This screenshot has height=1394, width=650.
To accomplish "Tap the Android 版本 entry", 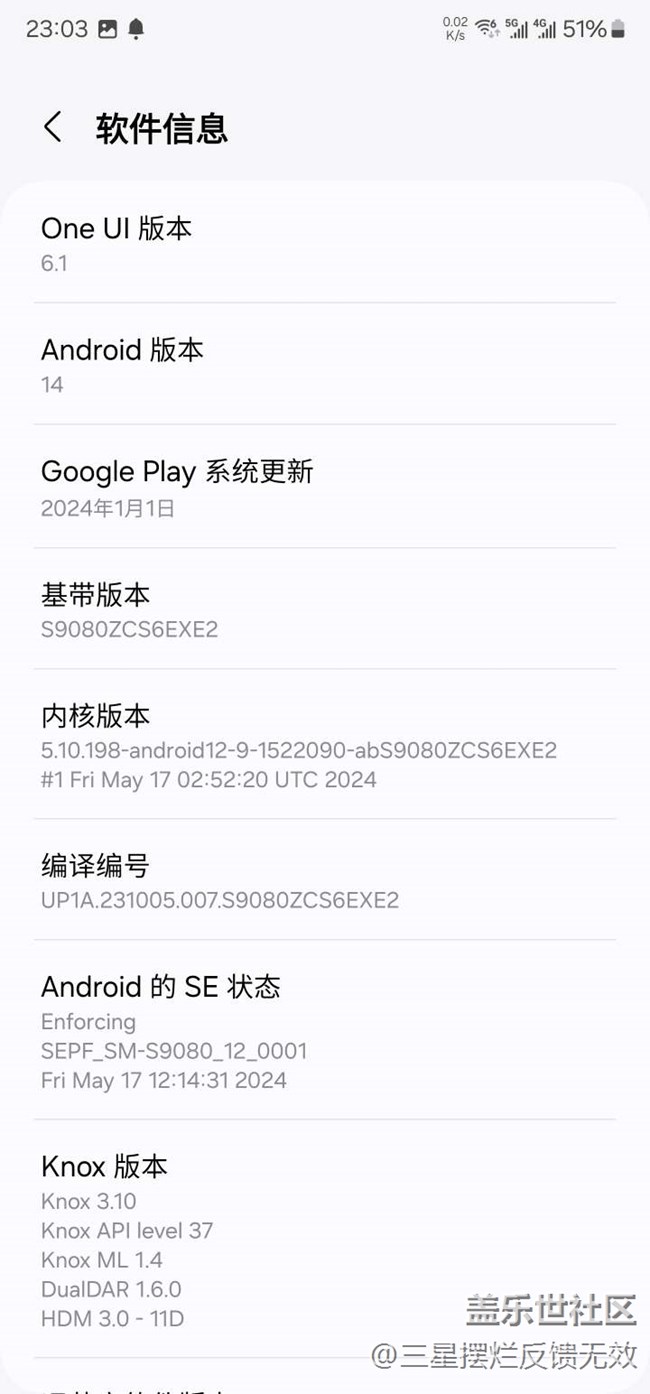I will (x=324, y=365).
